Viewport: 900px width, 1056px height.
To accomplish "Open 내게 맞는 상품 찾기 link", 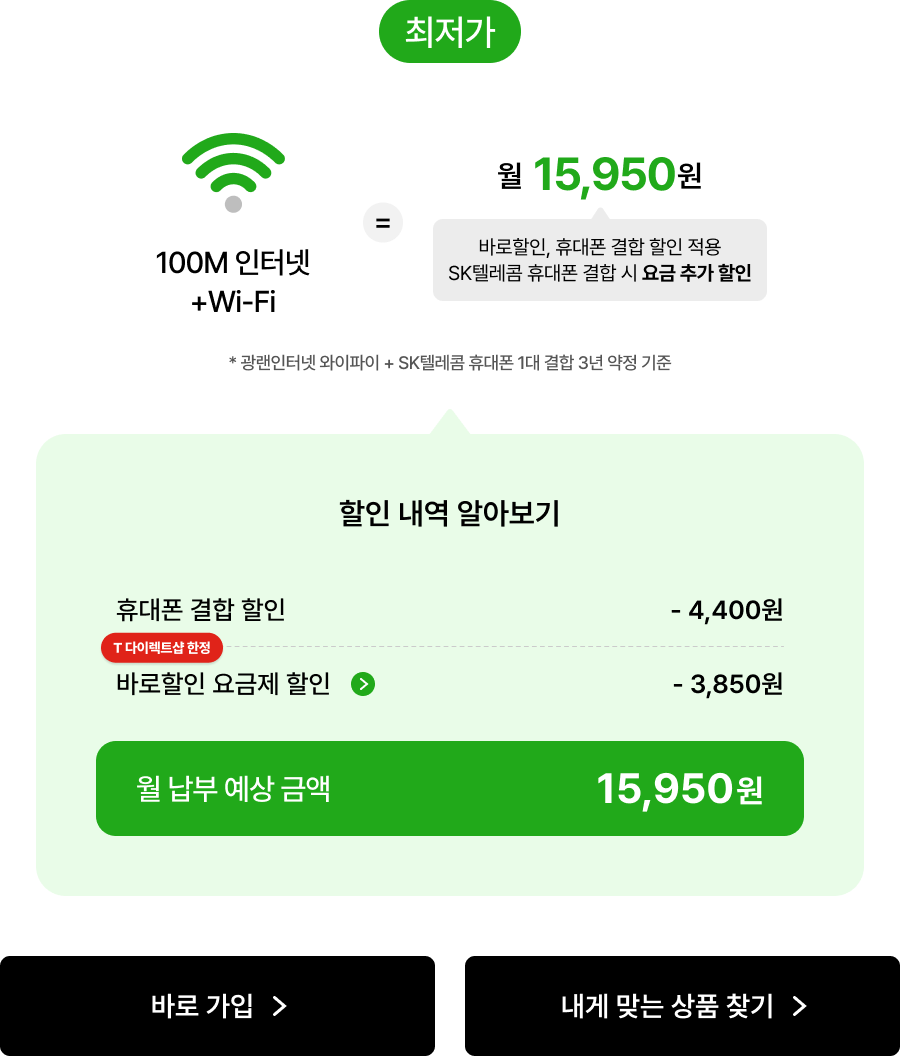I will 684,1006.
